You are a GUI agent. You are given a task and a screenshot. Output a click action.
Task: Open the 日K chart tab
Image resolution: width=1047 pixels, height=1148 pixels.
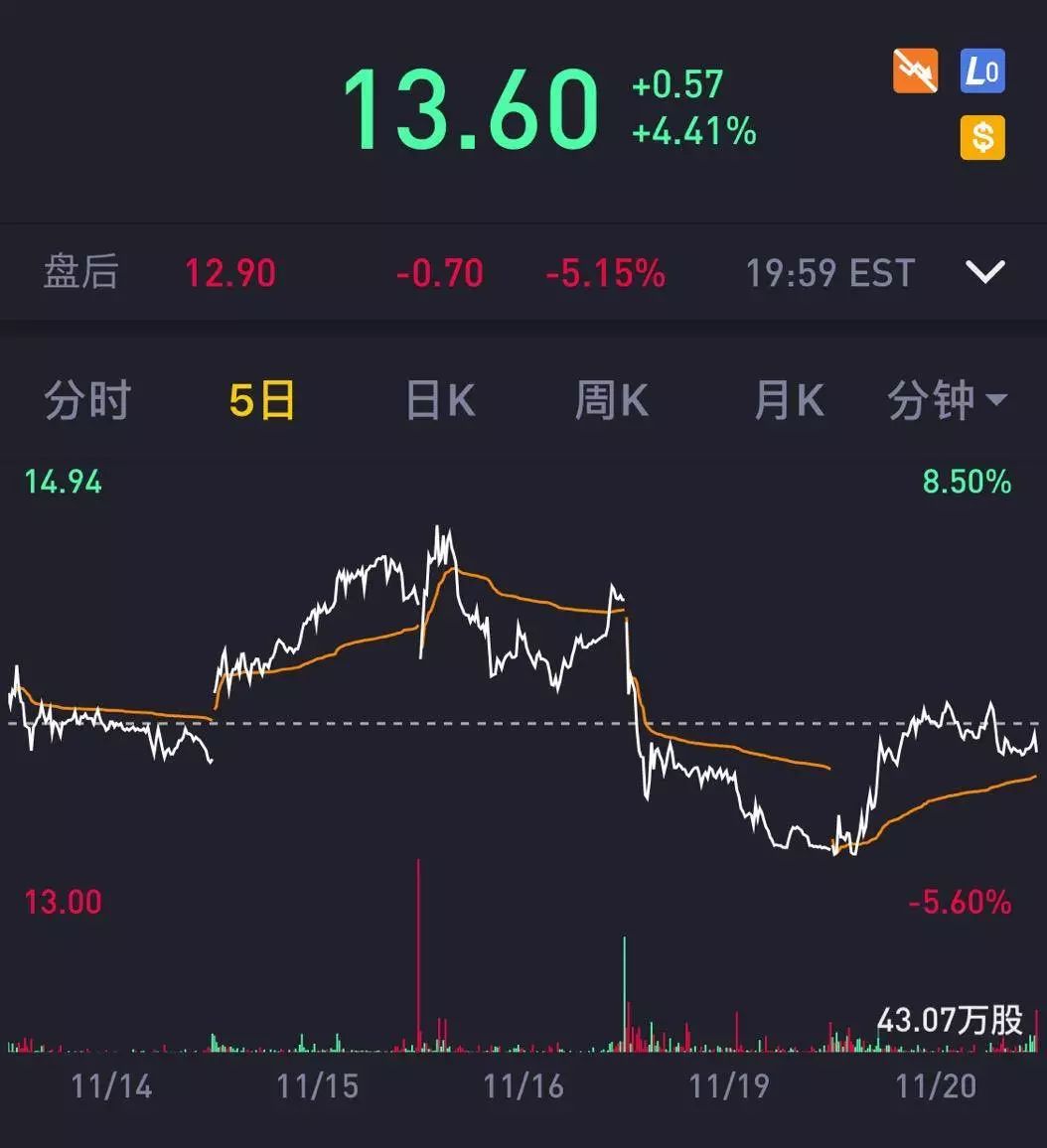tap(440, 401)
